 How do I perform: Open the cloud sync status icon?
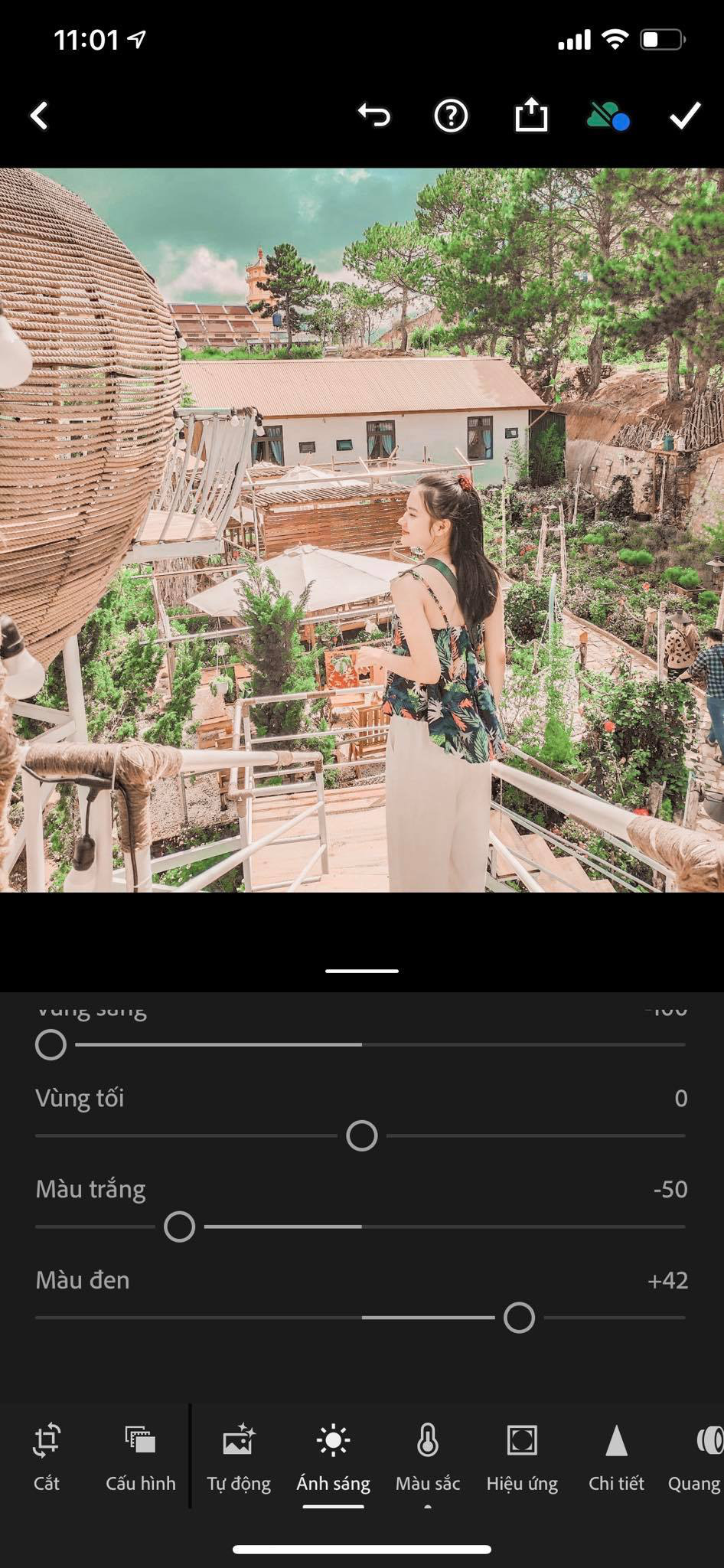click(x=608, y=116)
